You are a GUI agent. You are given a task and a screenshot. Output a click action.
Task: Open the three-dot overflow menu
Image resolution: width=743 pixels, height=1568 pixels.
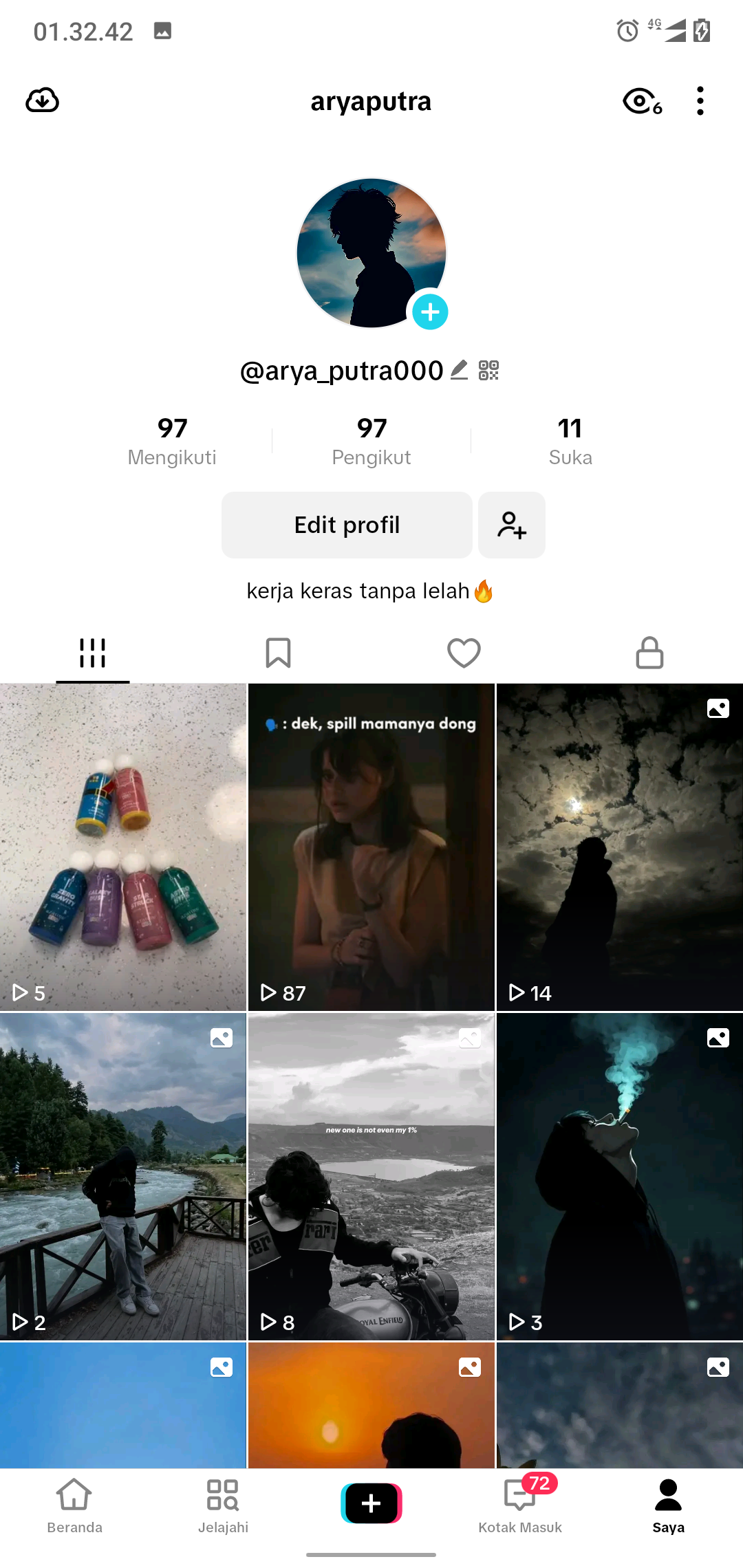[700, 101]
